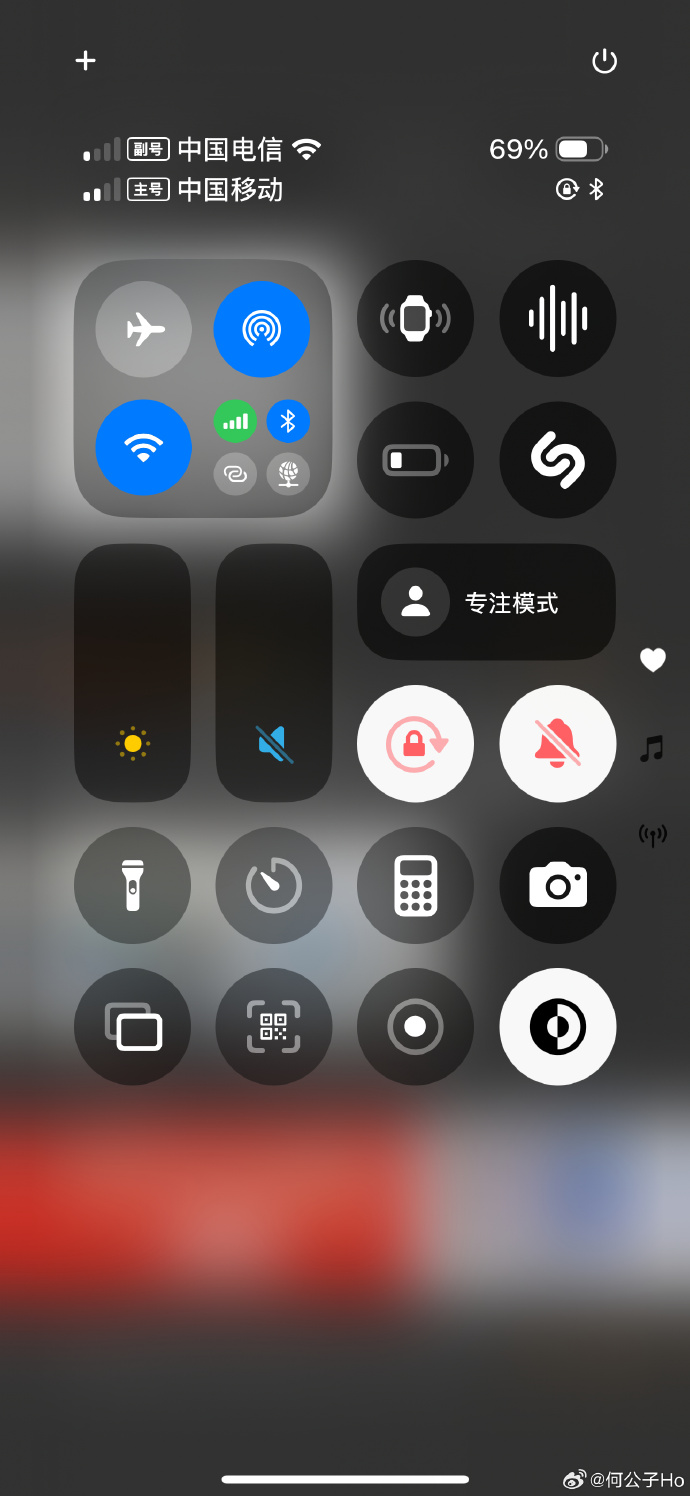Toggle Airplane Mode
This screenshot has width=690, height=1496.
click(x=144, y=329)
